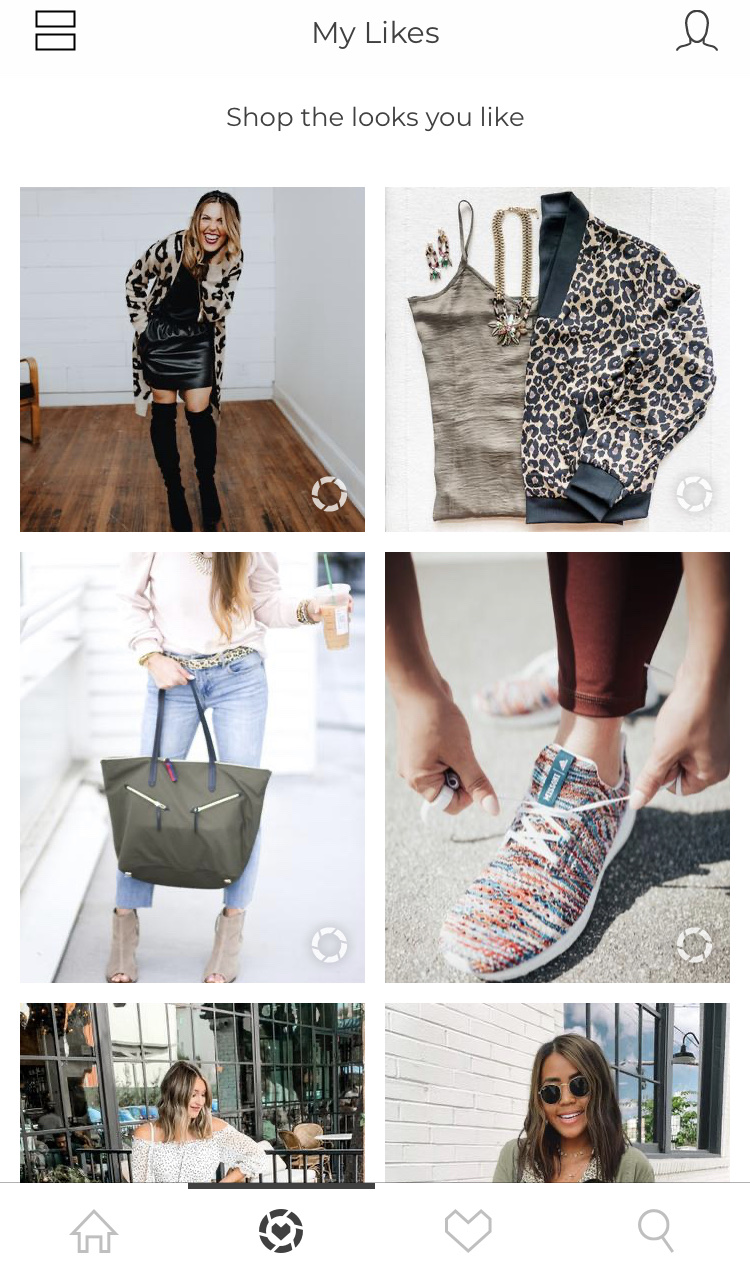
Task: Open the look with round sunglasses
Action: (557, 1092)
